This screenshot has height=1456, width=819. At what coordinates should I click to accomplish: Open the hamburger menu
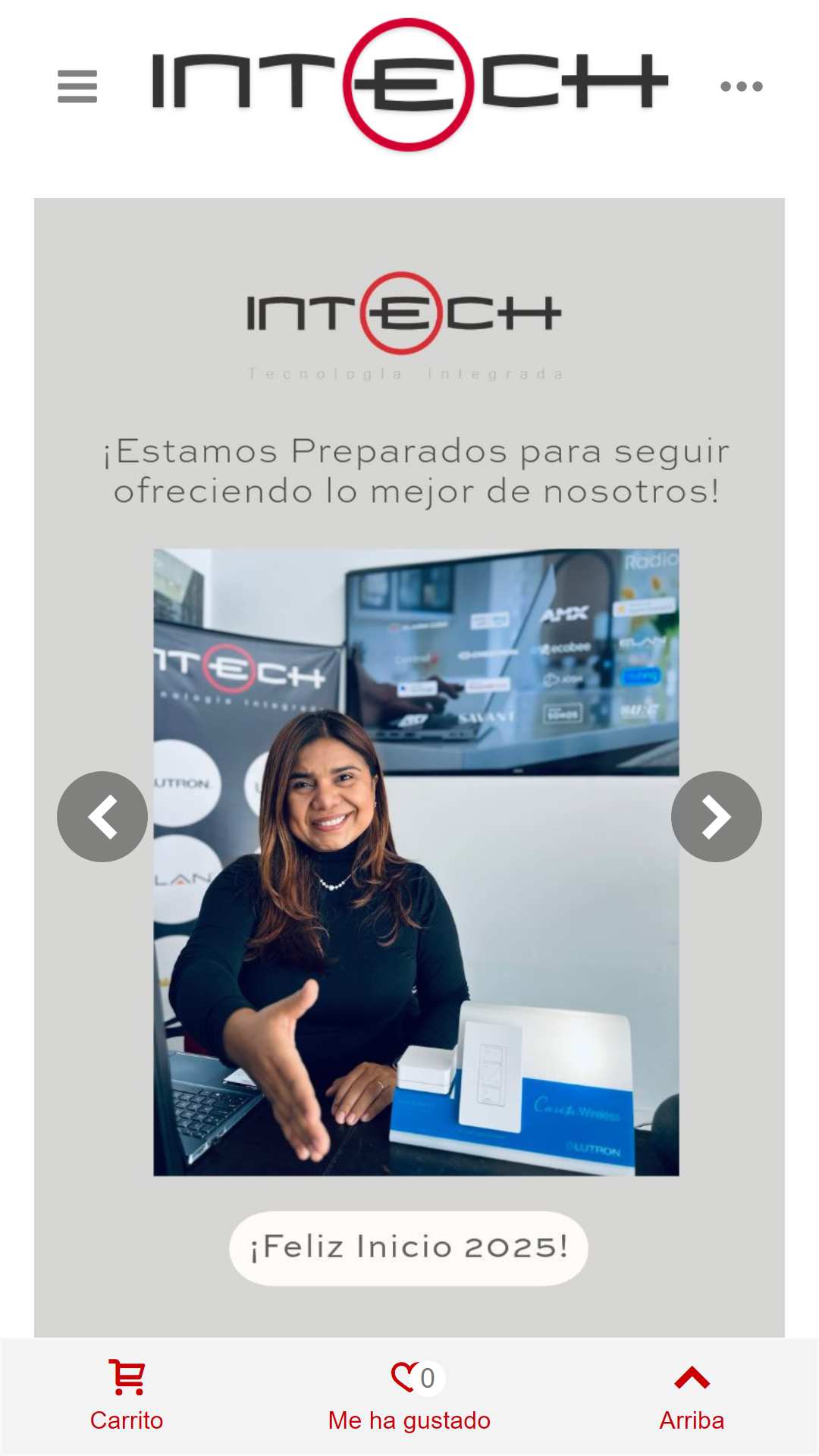tap(77, 86)
